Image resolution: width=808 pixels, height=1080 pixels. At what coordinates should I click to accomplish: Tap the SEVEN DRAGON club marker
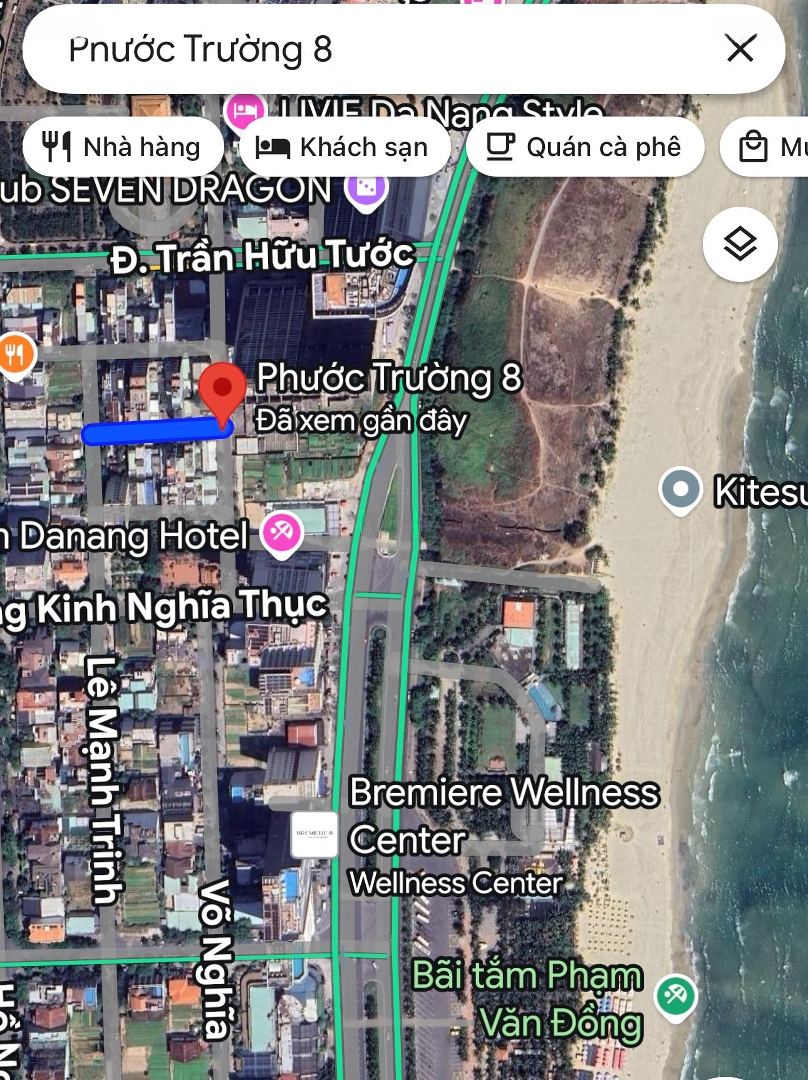[365, 187]
